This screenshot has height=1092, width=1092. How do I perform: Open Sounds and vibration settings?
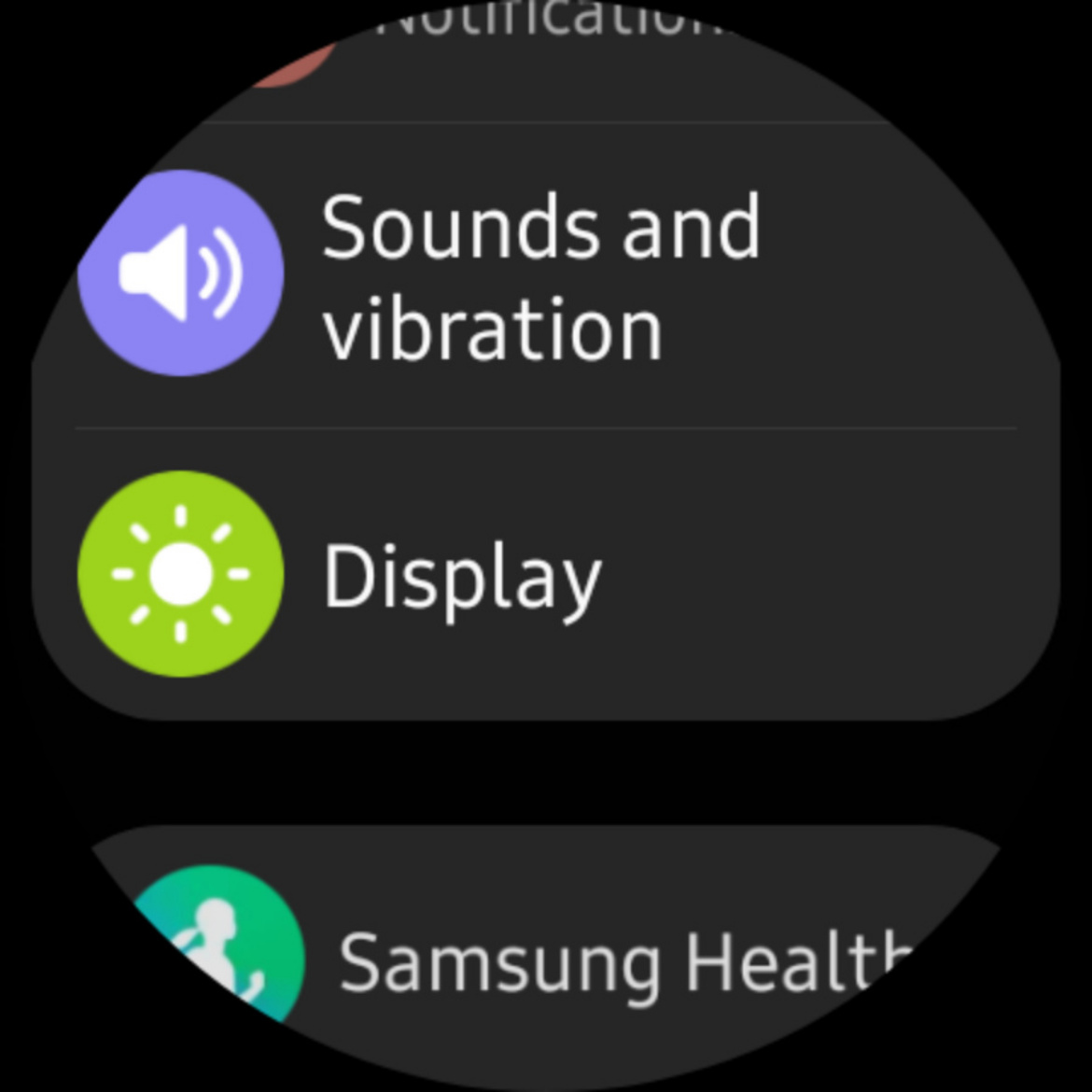point(541,276)
